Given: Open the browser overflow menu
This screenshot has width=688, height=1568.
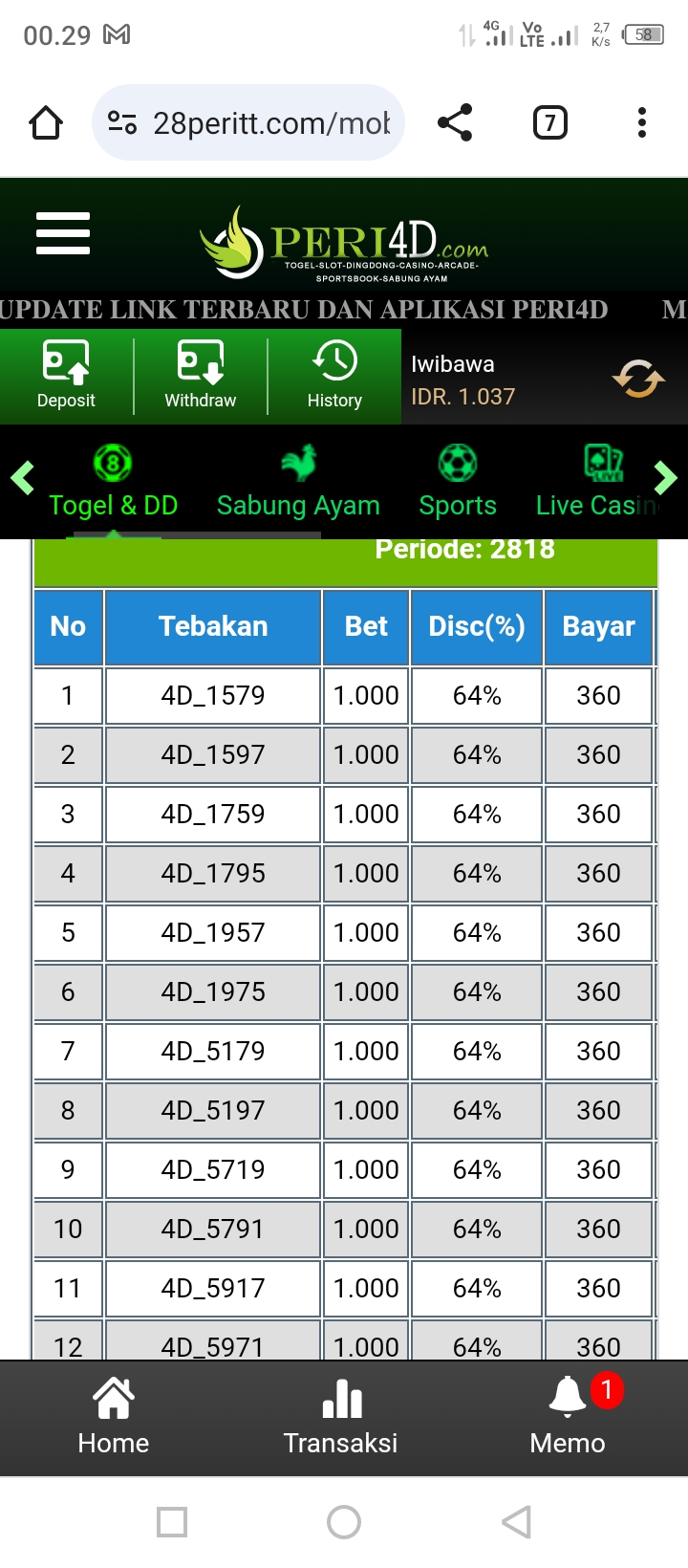Looking at the screenshot, I should coord(642,123).
